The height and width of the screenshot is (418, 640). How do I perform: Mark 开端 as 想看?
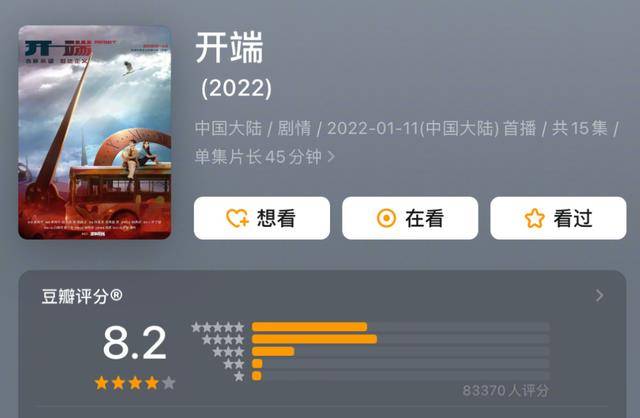(261, 218)
